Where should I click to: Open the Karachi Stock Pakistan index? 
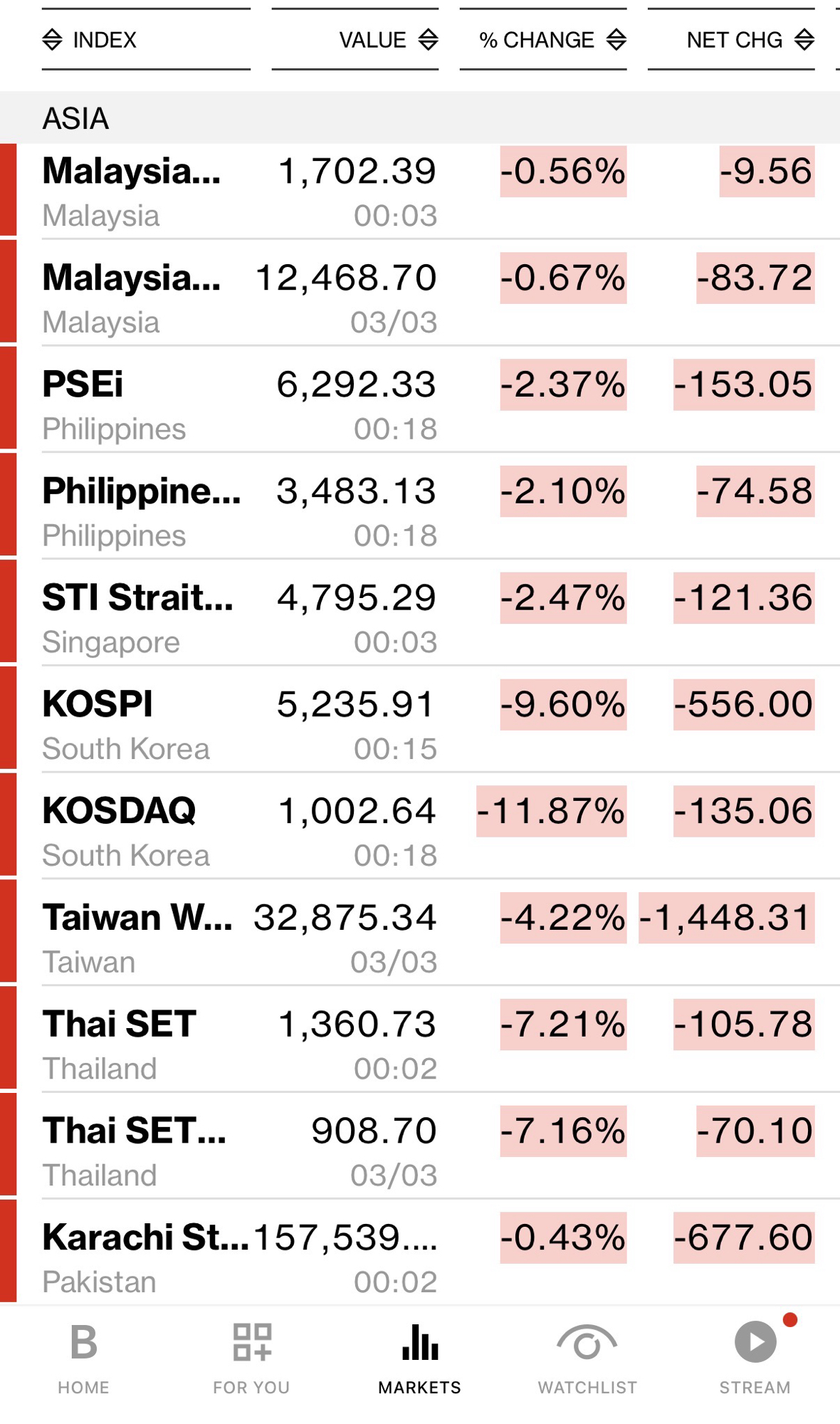[x=238, y=1253]
